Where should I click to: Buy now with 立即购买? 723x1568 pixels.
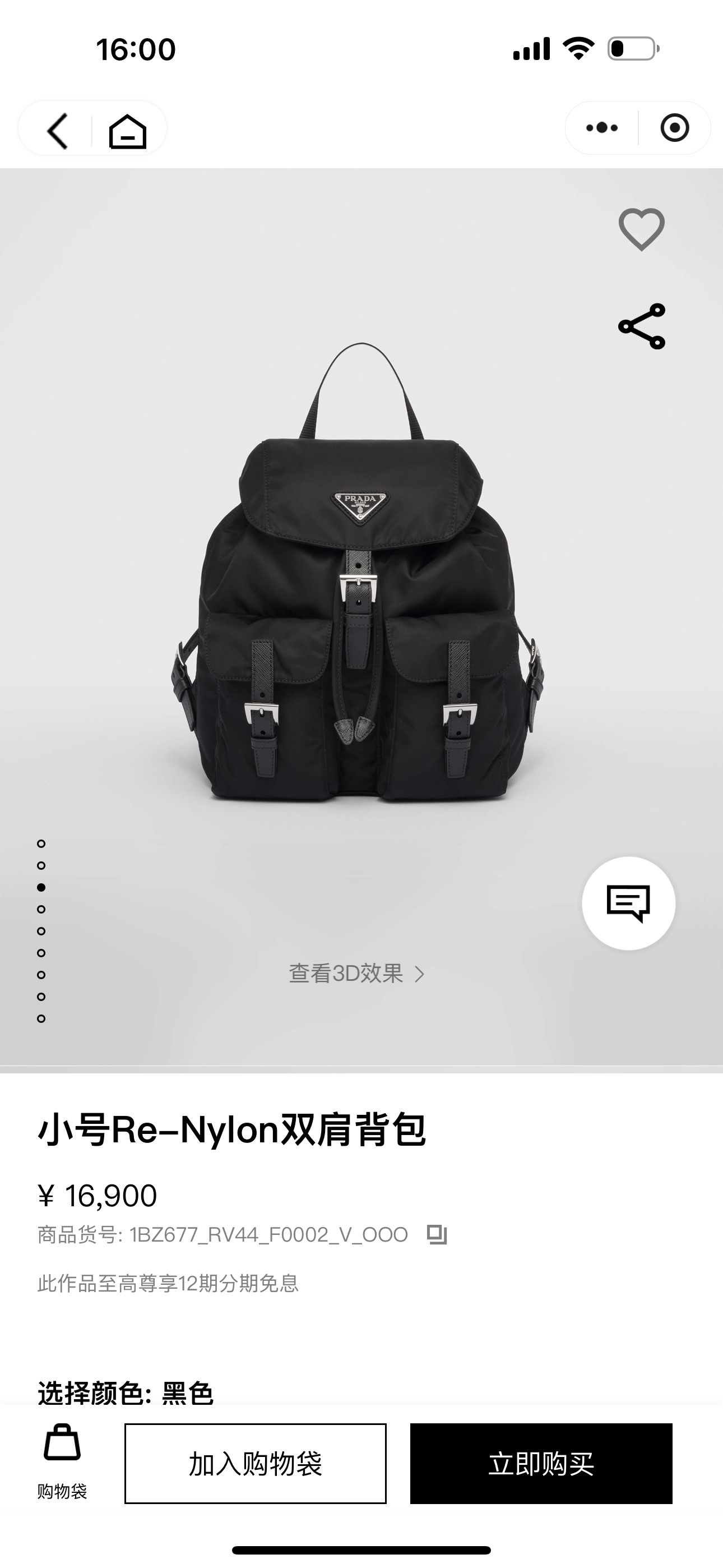541,1463
